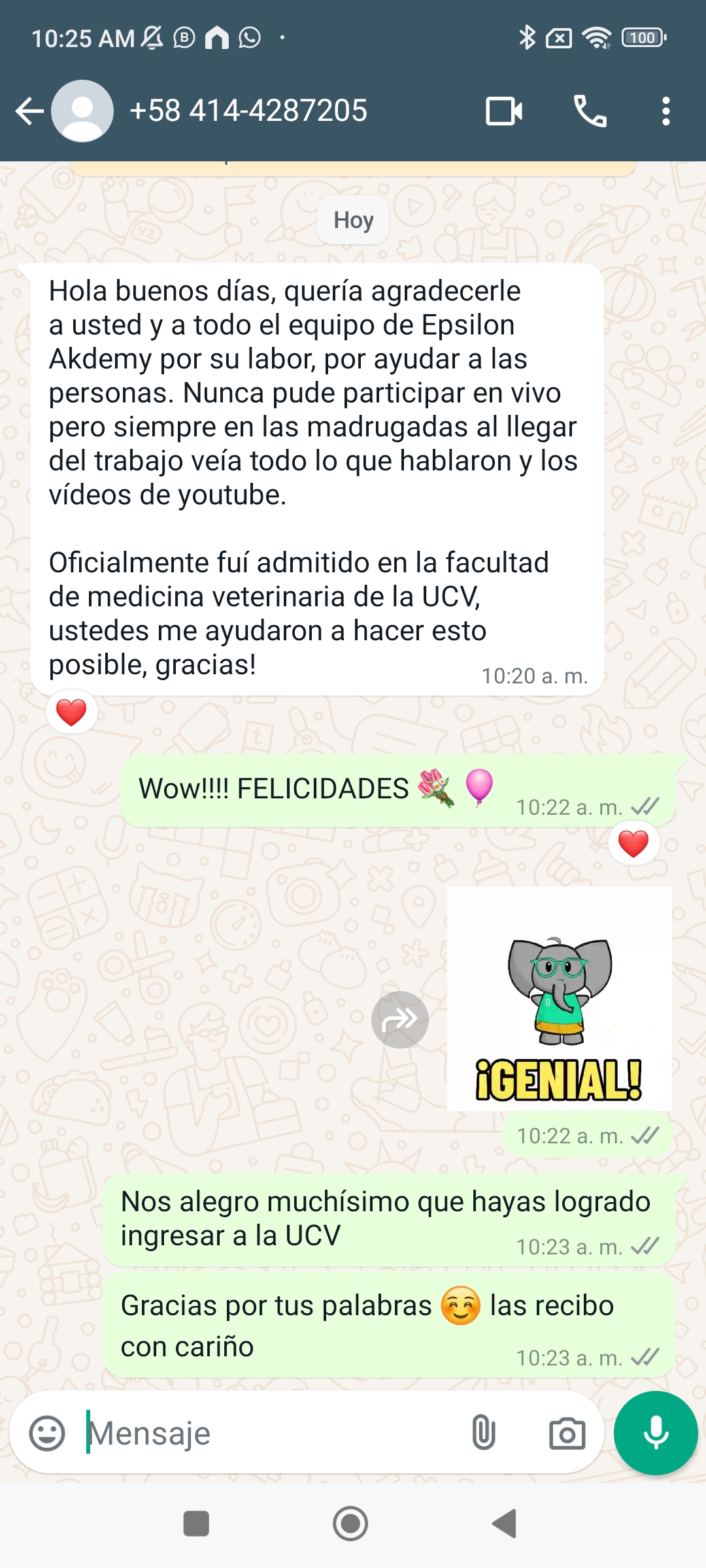
Task: Tap the battery 100 indicator
Action: coord(643,37)
